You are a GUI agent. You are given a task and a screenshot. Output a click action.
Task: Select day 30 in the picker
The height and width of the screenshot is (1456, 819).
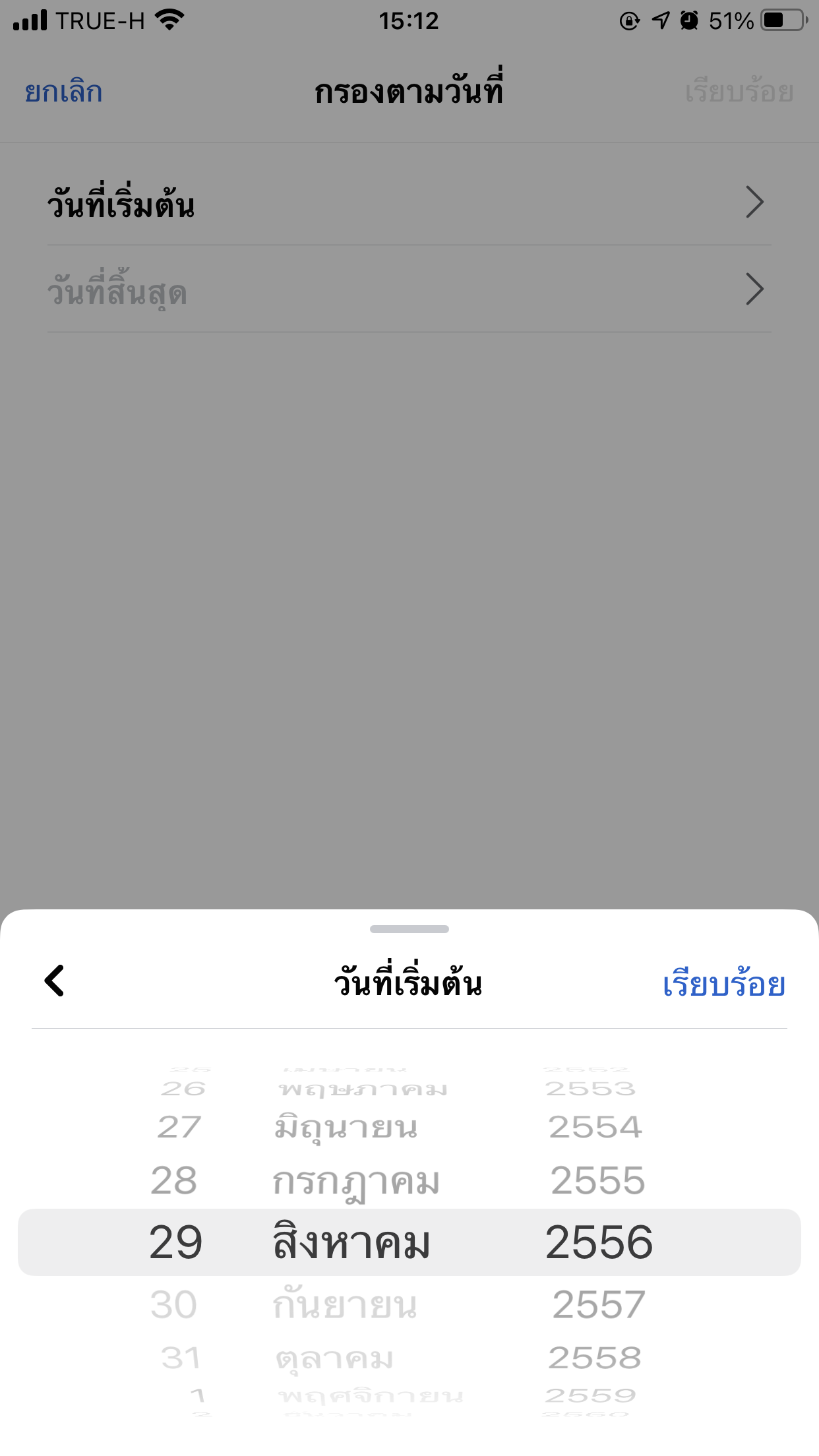tap(174, 1304)
